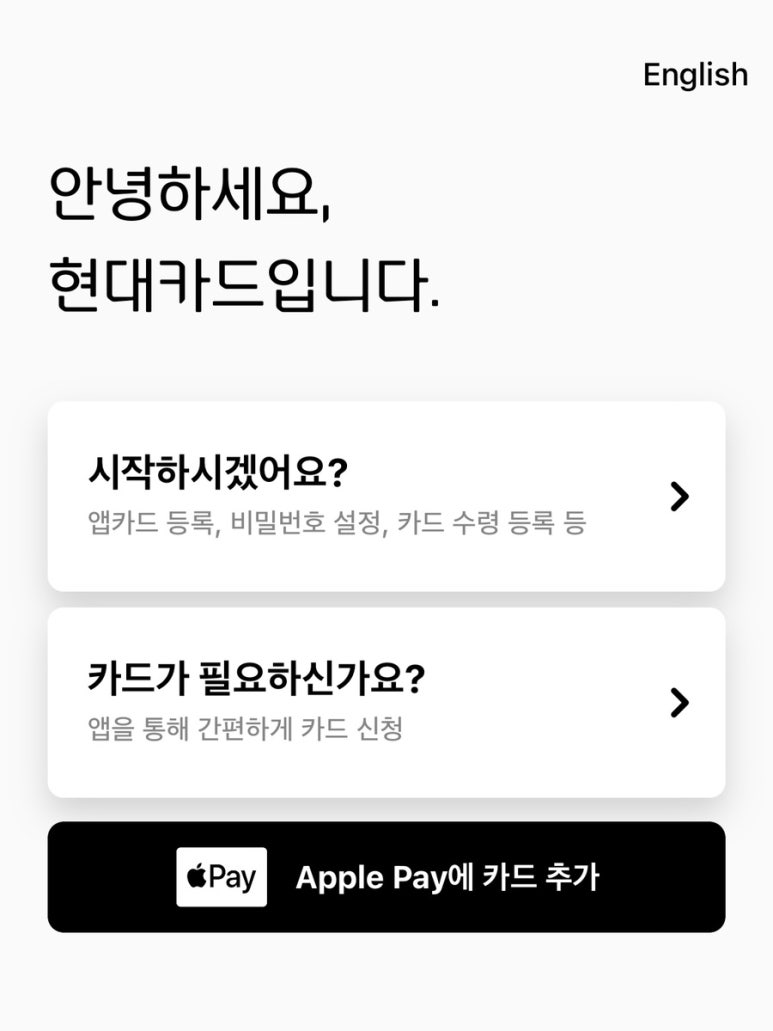This screenshot has height=1031, width=773.
Task: Open the 카드가 필요하신가요? card
Action: tap(386, 702)
